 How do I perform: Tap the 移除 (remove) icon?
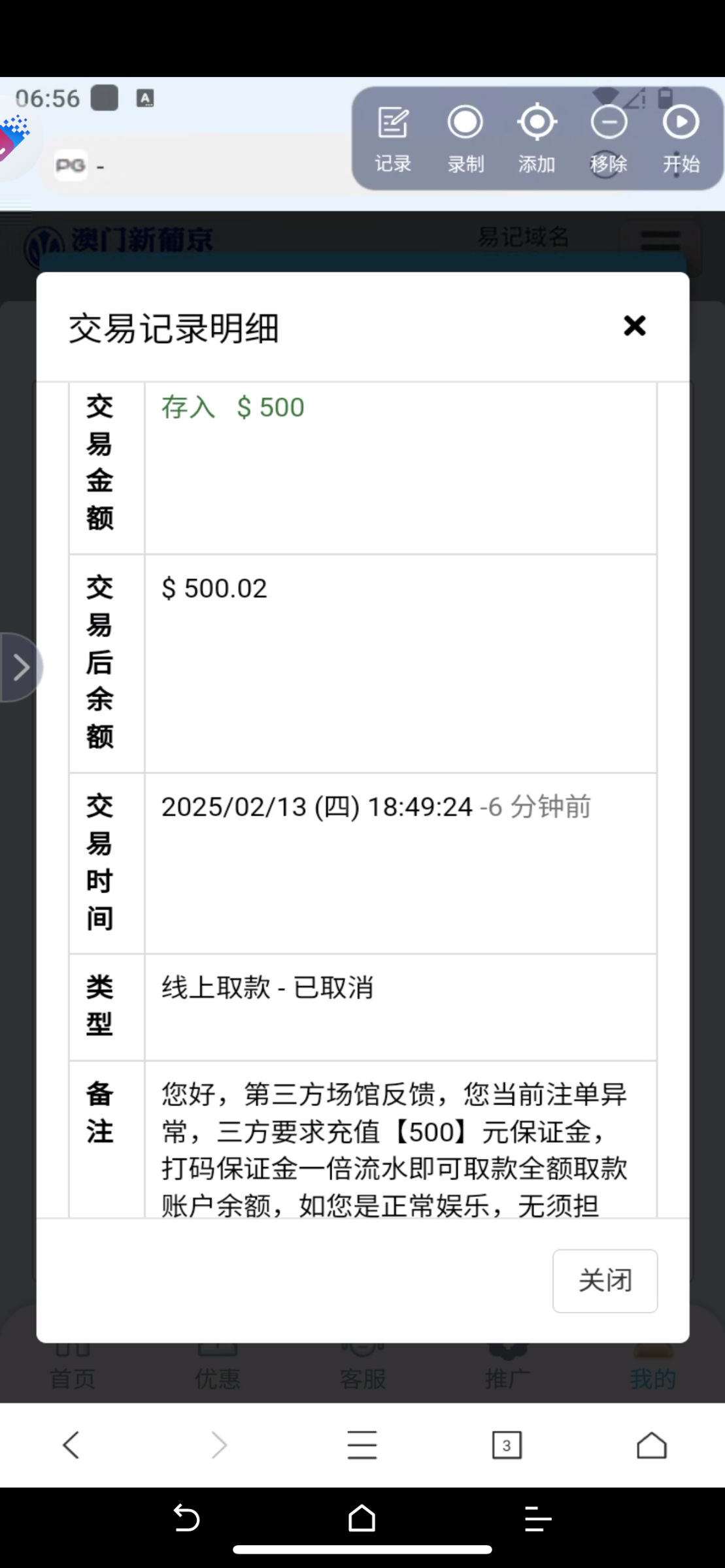pos(609,137)
